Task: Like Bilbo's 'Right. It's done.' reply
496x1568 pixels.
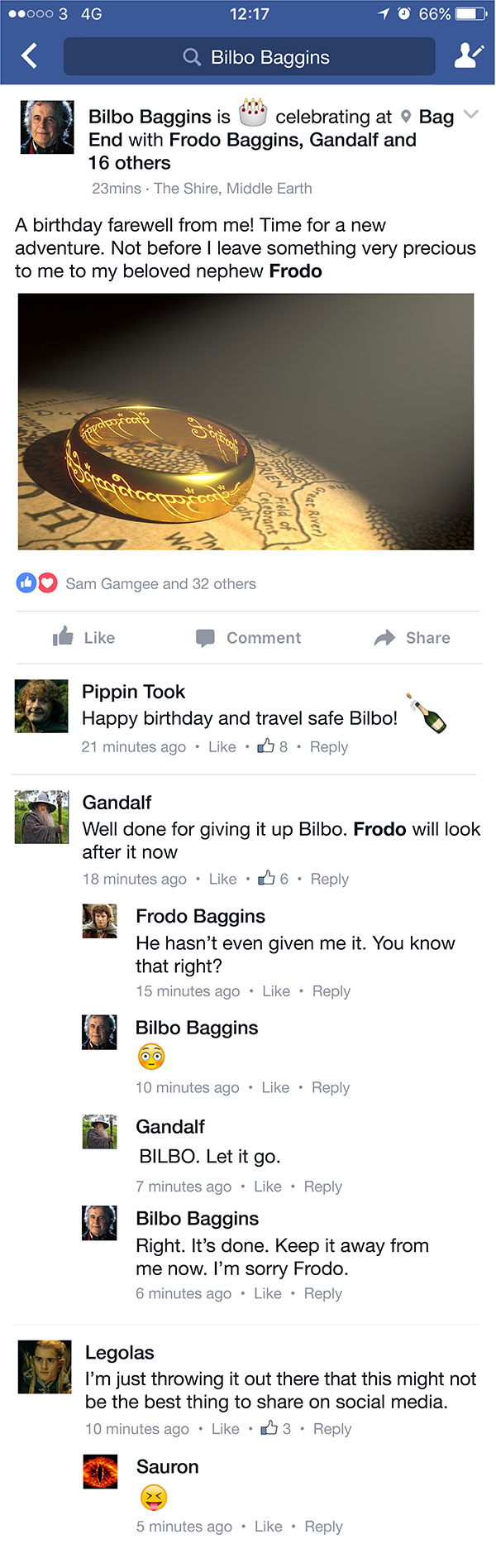Action: [267, 1293]
